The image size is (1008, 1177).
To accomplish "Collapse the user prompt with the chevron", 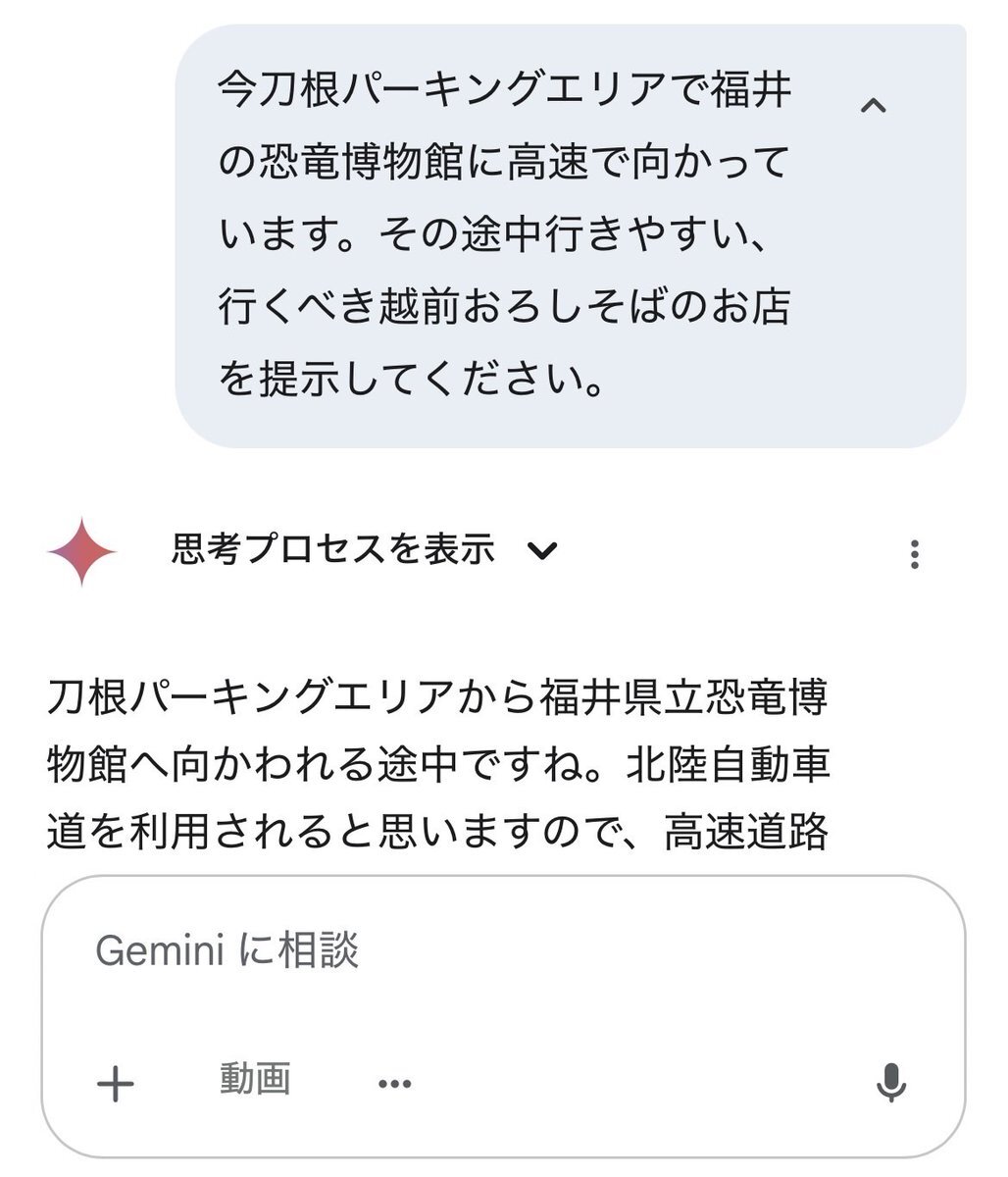I will click(x=873, y=105).
